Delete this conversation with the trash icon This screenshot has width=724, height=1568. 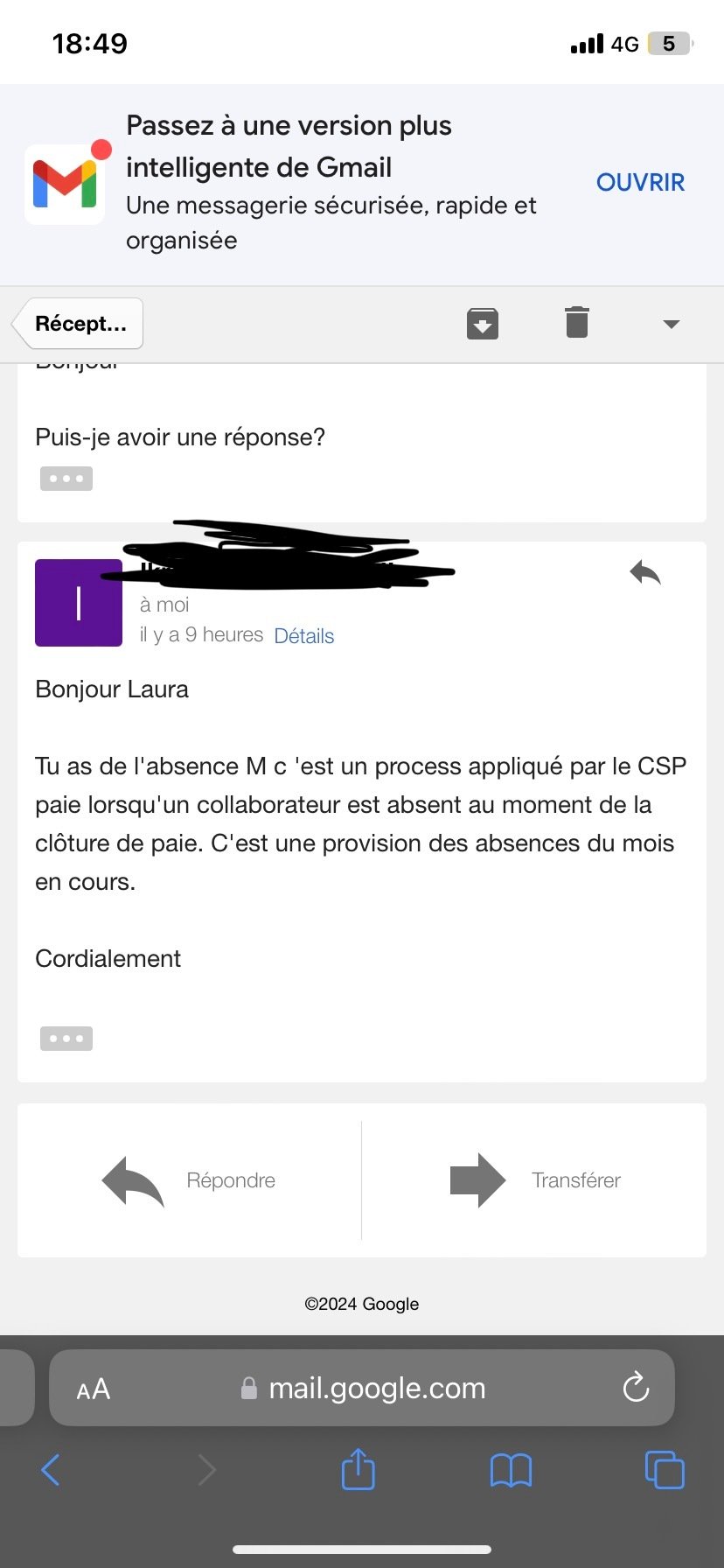pos(577,322)
